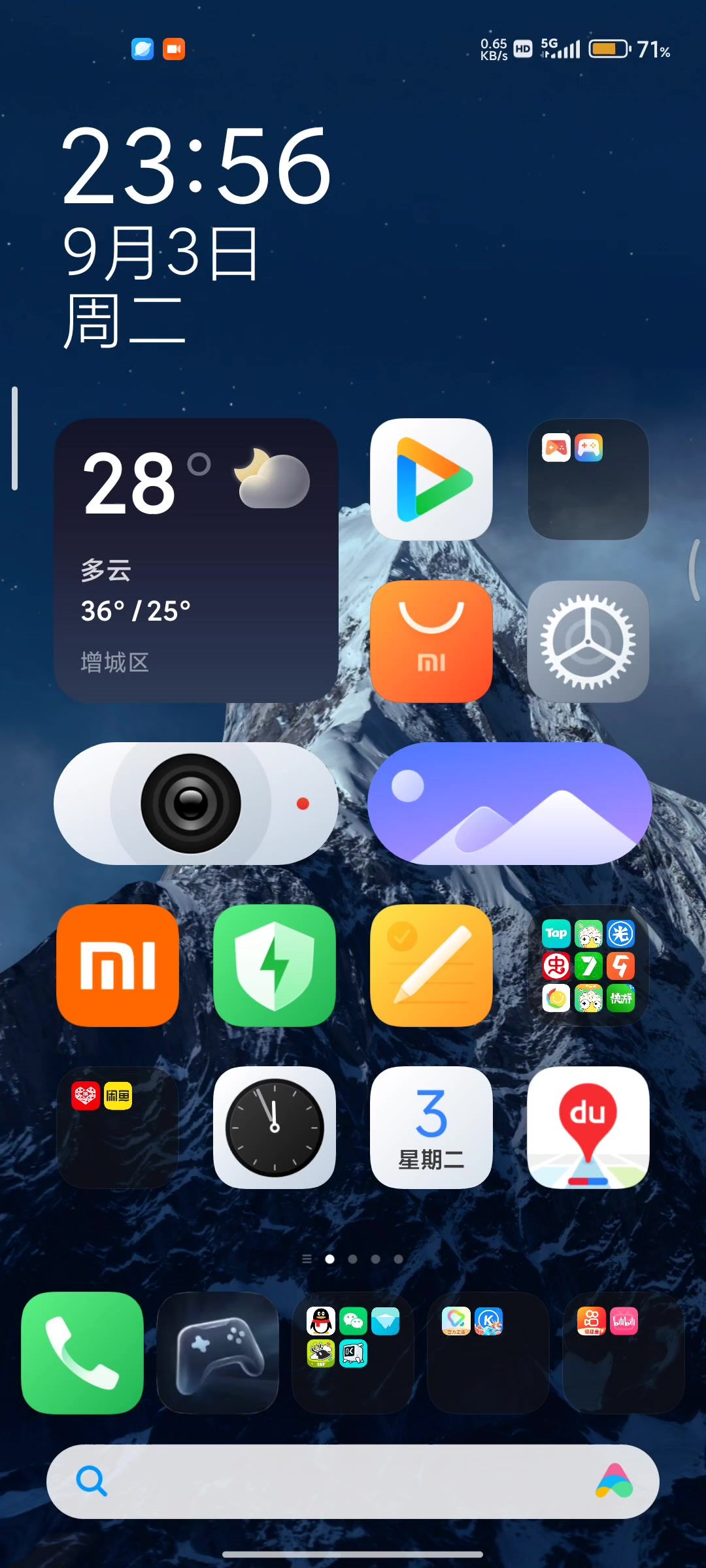Open the Settings gear app
Image resolution: width=706 pixels, height=1568 pixels.
point(588,642)
